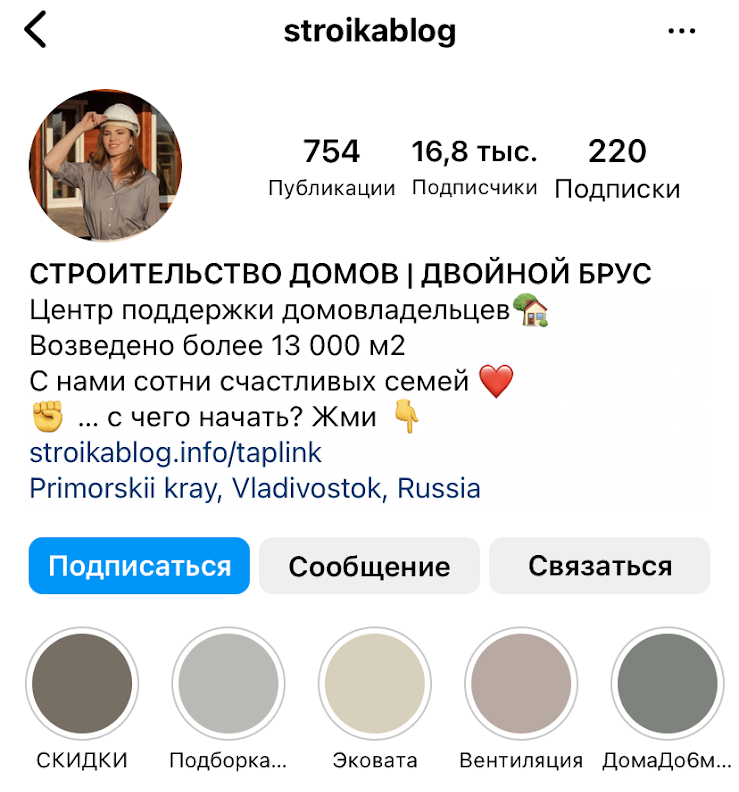Screen dimensions: 739x792
Task: Open the 220 Подписки list
Action: click(617, 167)
